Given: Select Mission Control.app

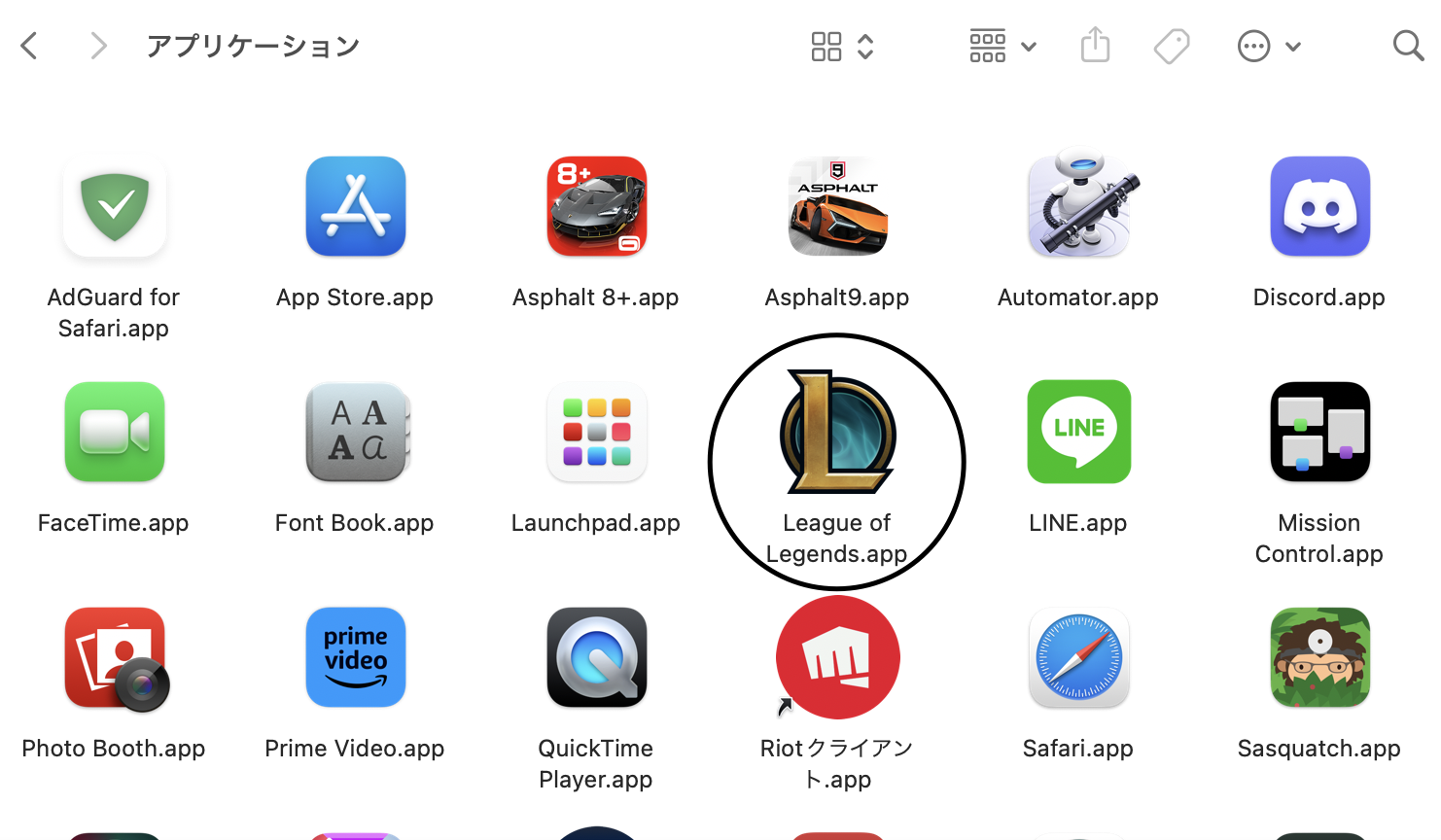Looking at the screenshot, I should tap(1319, 433).
